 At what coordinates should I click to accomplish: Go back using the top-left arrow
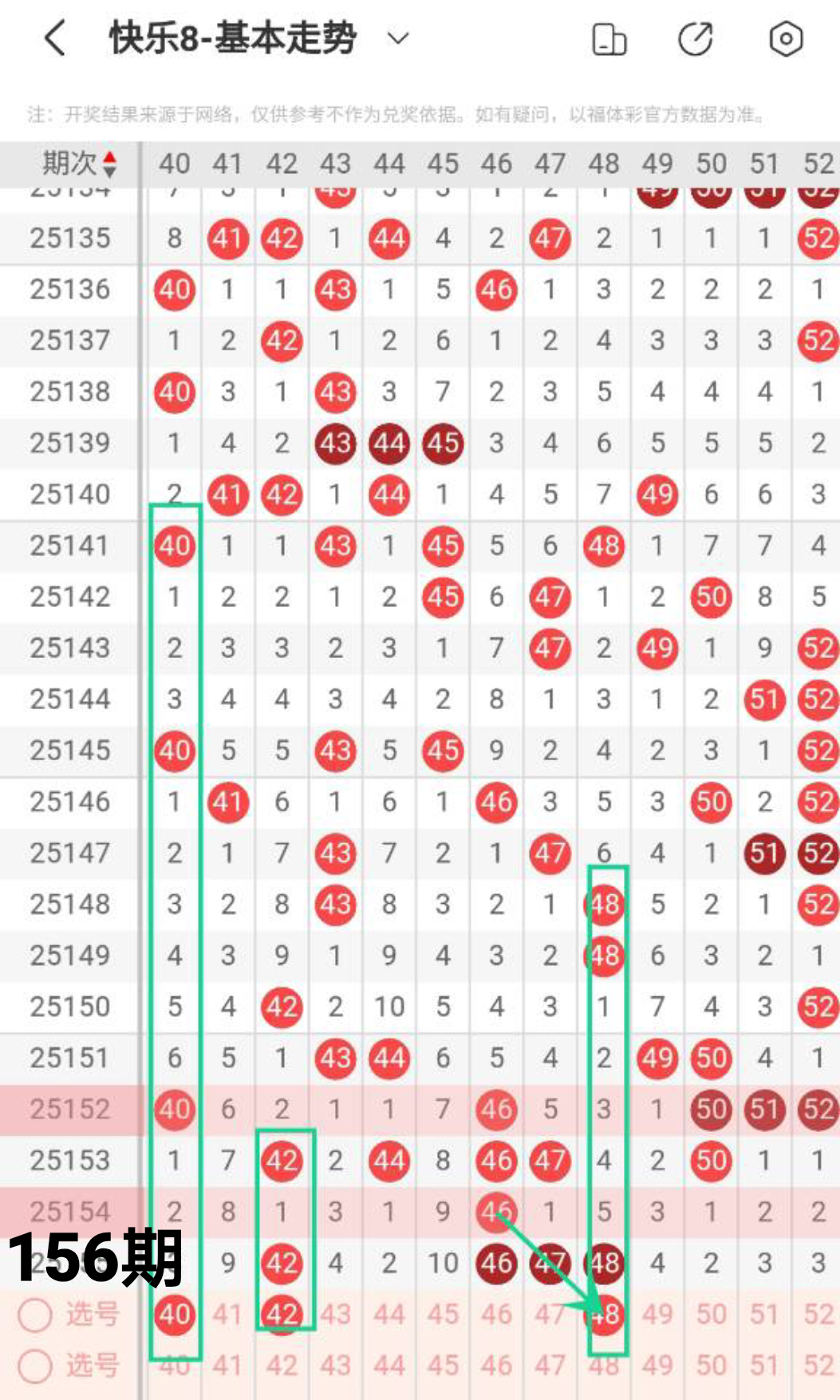(x=54, y=38)
